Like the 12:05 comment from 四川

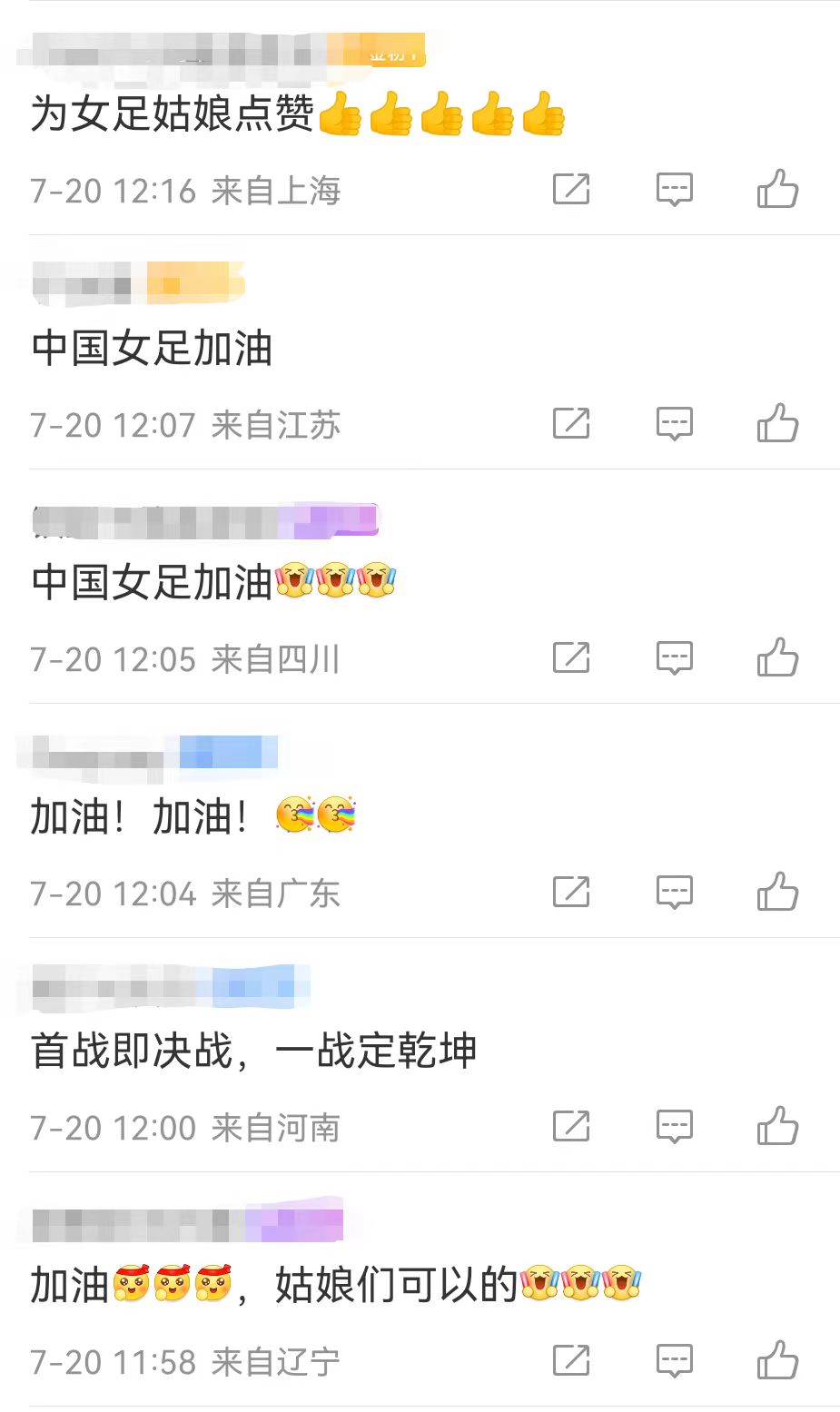click(x=777, y=657)
